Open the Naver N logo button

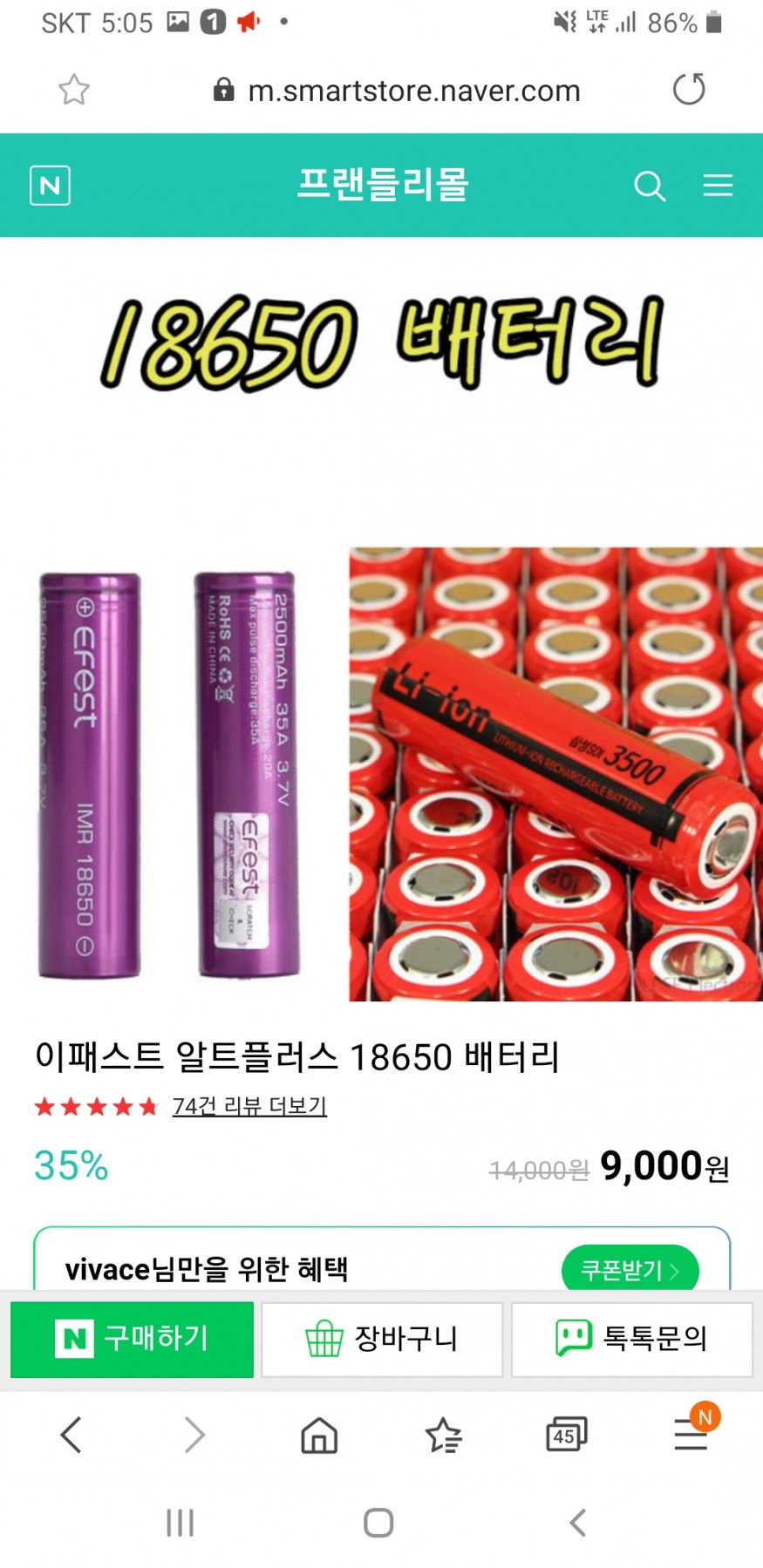(50, 186)
